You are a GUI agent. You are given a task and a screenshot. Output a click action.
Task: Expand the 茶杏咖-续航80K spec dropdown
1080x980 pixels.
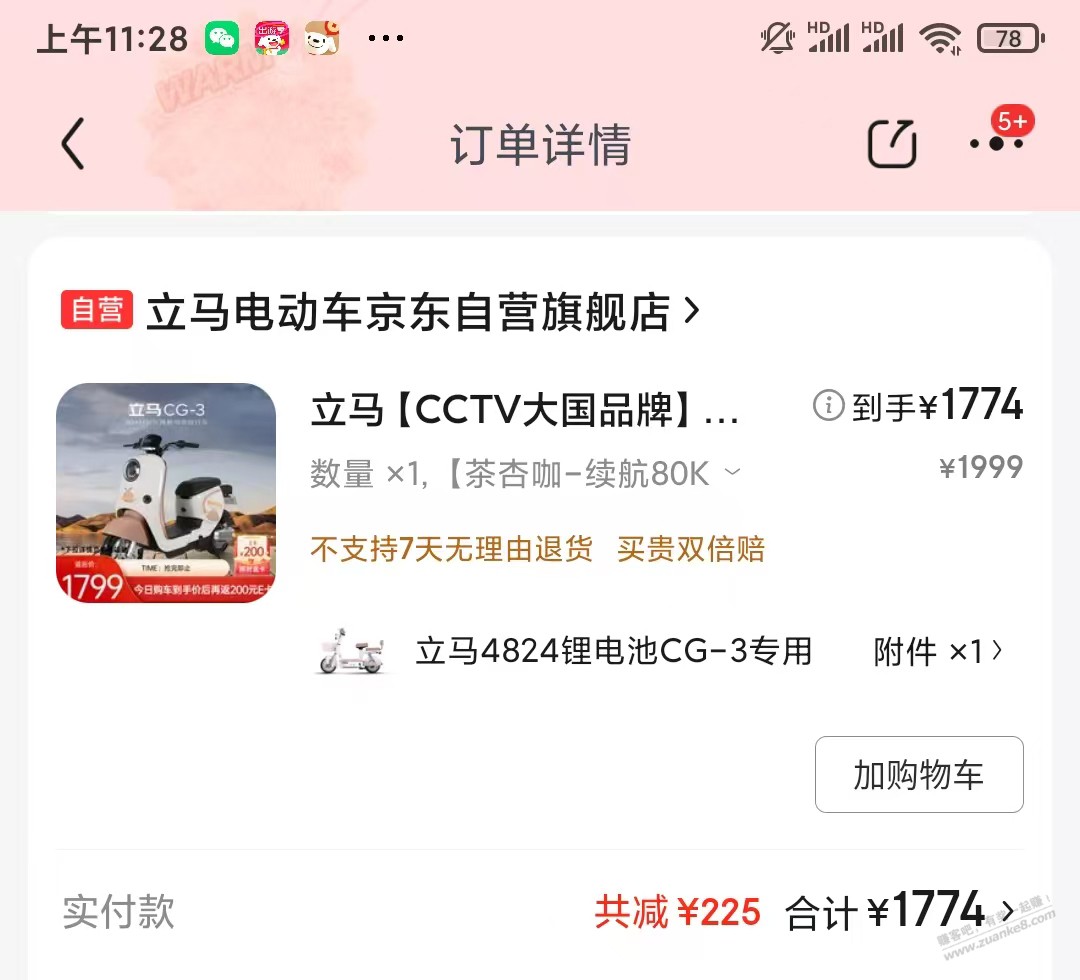click(x=733, y=473)
